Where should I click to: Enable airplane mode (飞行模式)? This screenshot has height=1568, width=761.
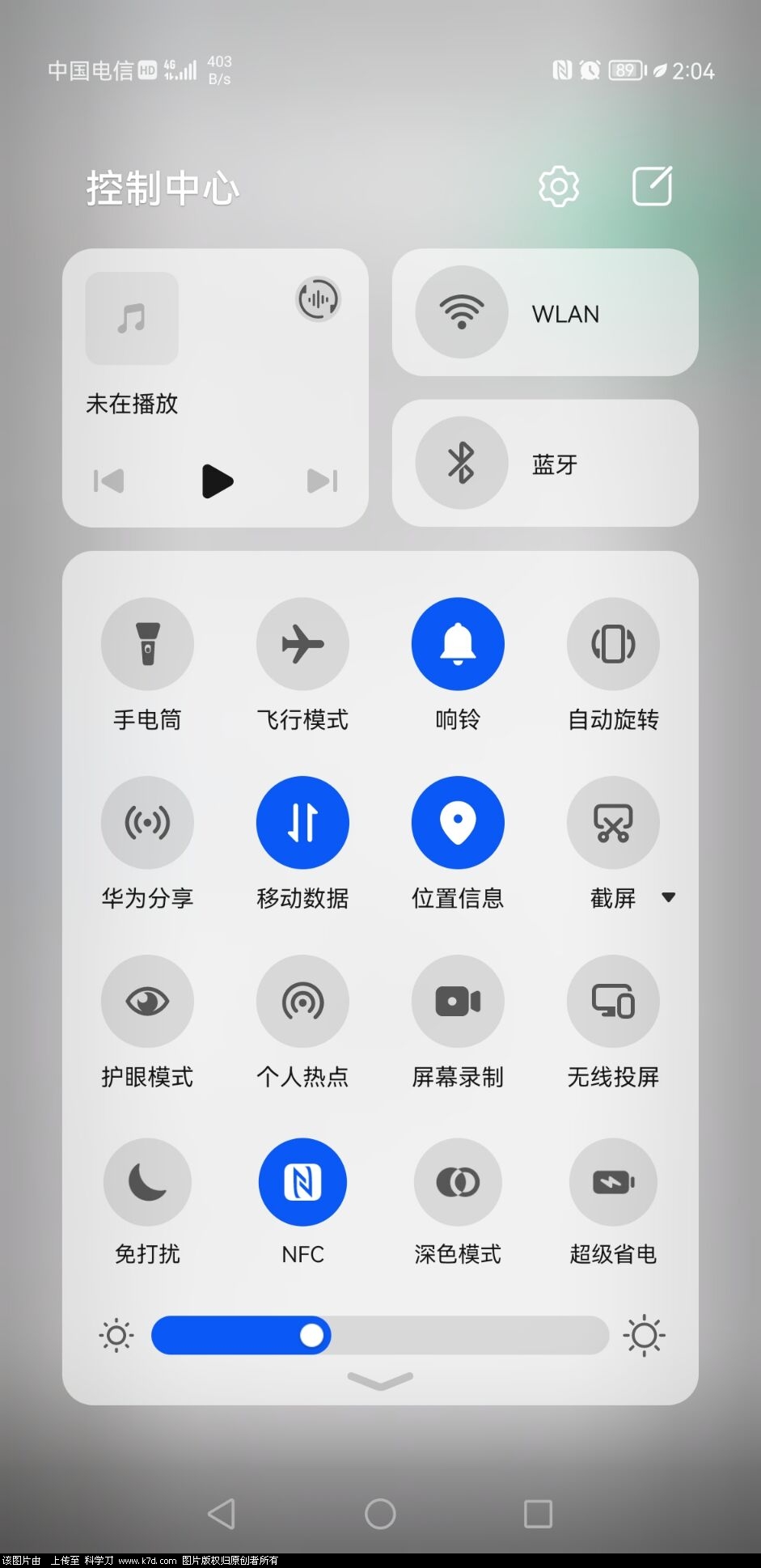coord(302,644)
